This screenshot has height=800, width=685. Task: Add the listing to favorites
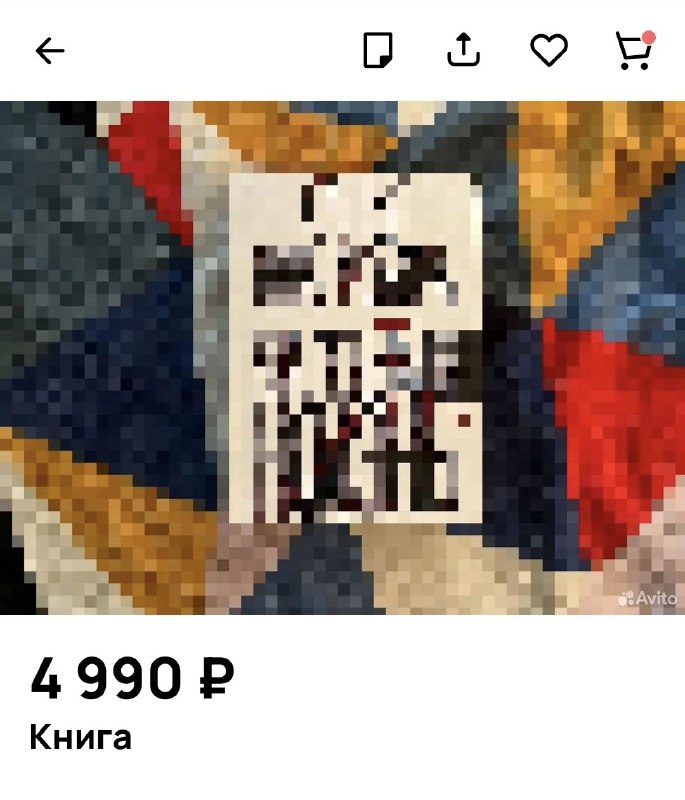tap(548, 50)
